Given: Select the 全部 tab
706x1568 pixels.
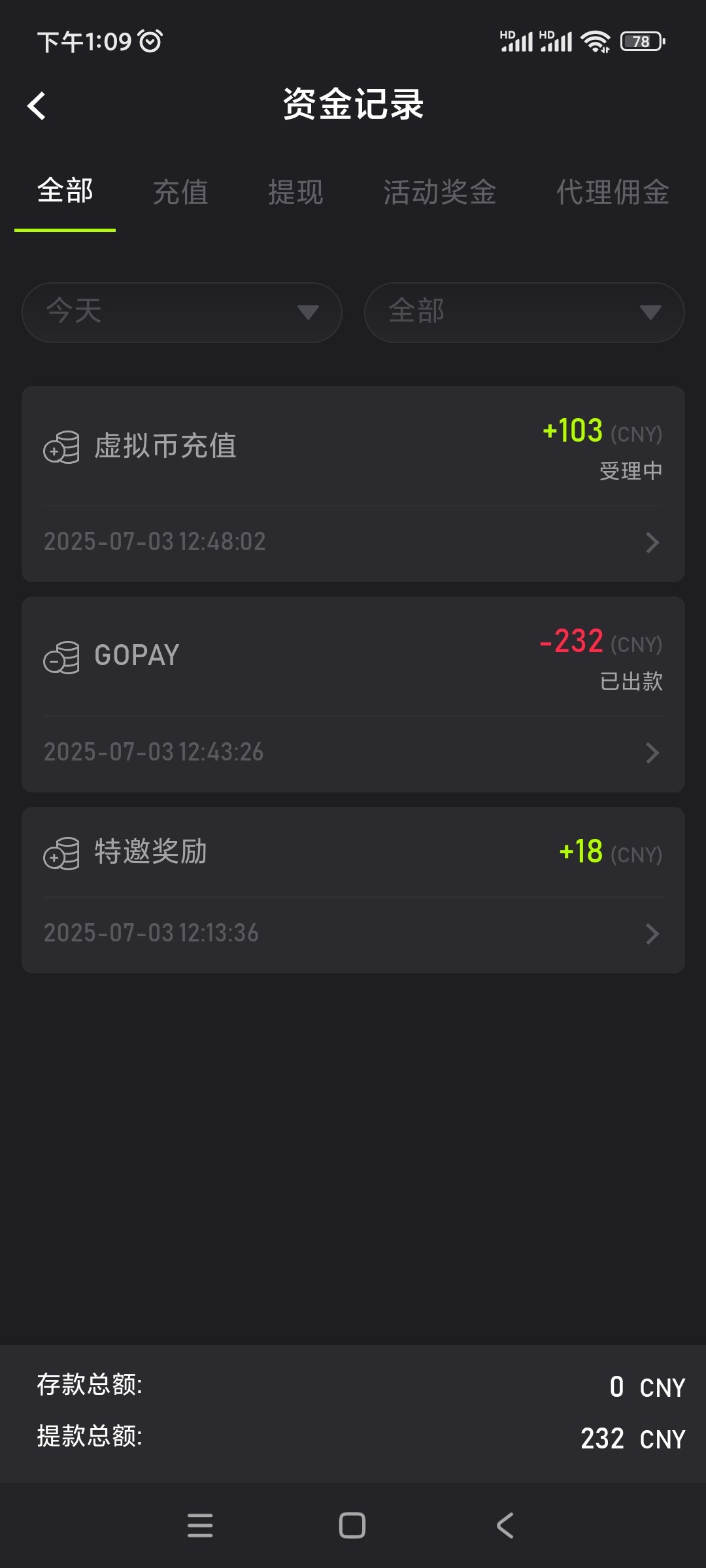Looking at the screenshot, I should [65, 191].
